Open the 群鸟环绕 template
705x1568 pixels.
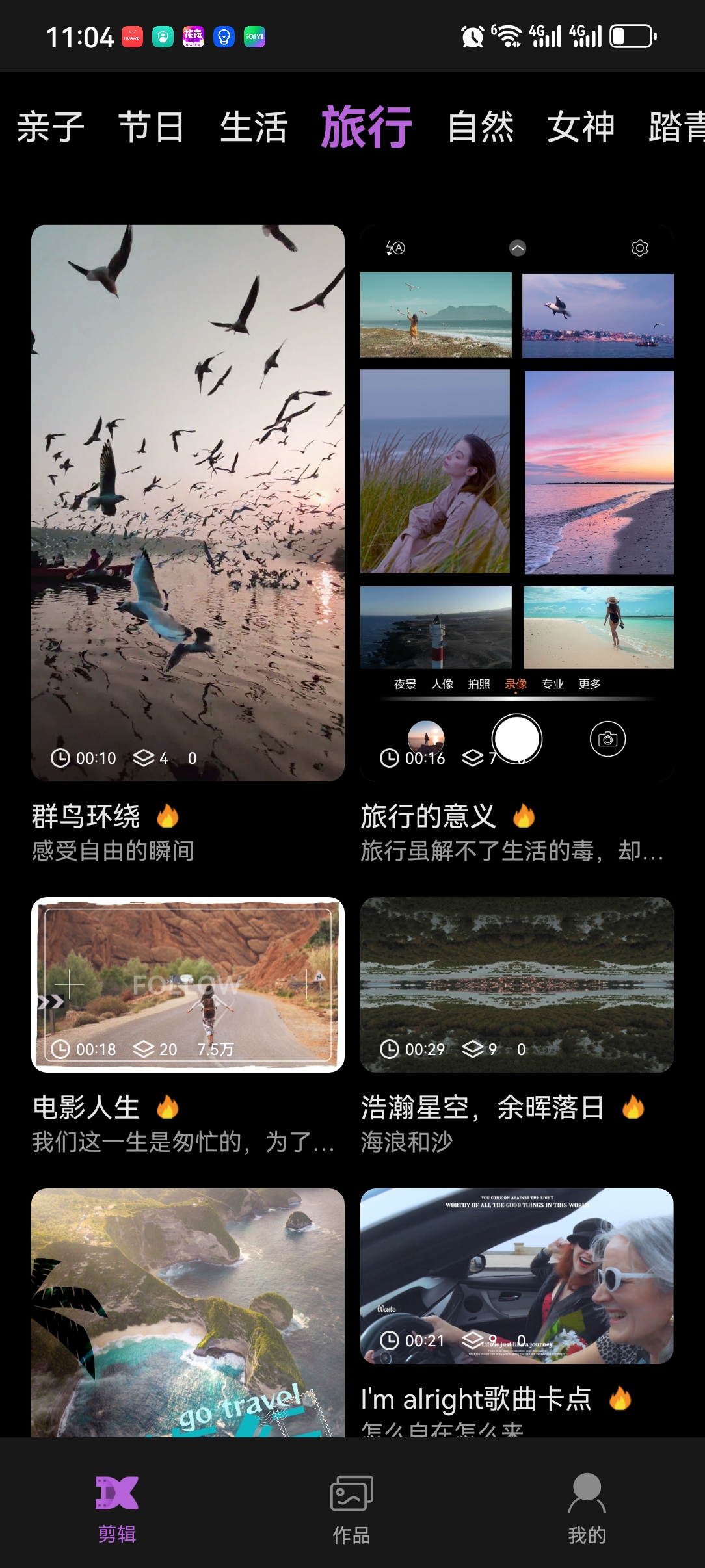point(188,503)
